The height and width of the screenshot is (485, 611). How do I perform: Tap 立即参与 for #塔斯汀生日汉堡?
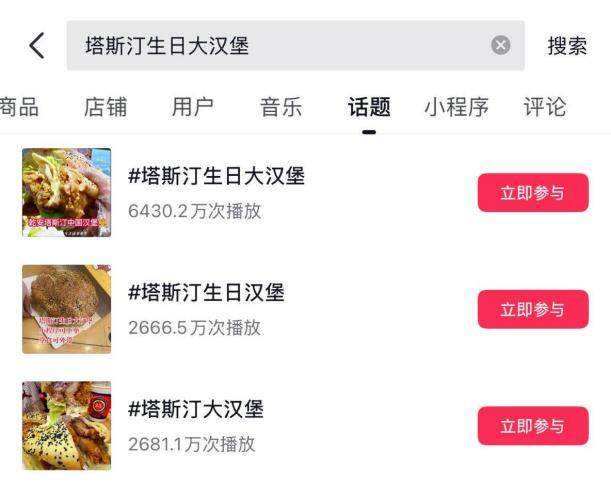(532, 309)
